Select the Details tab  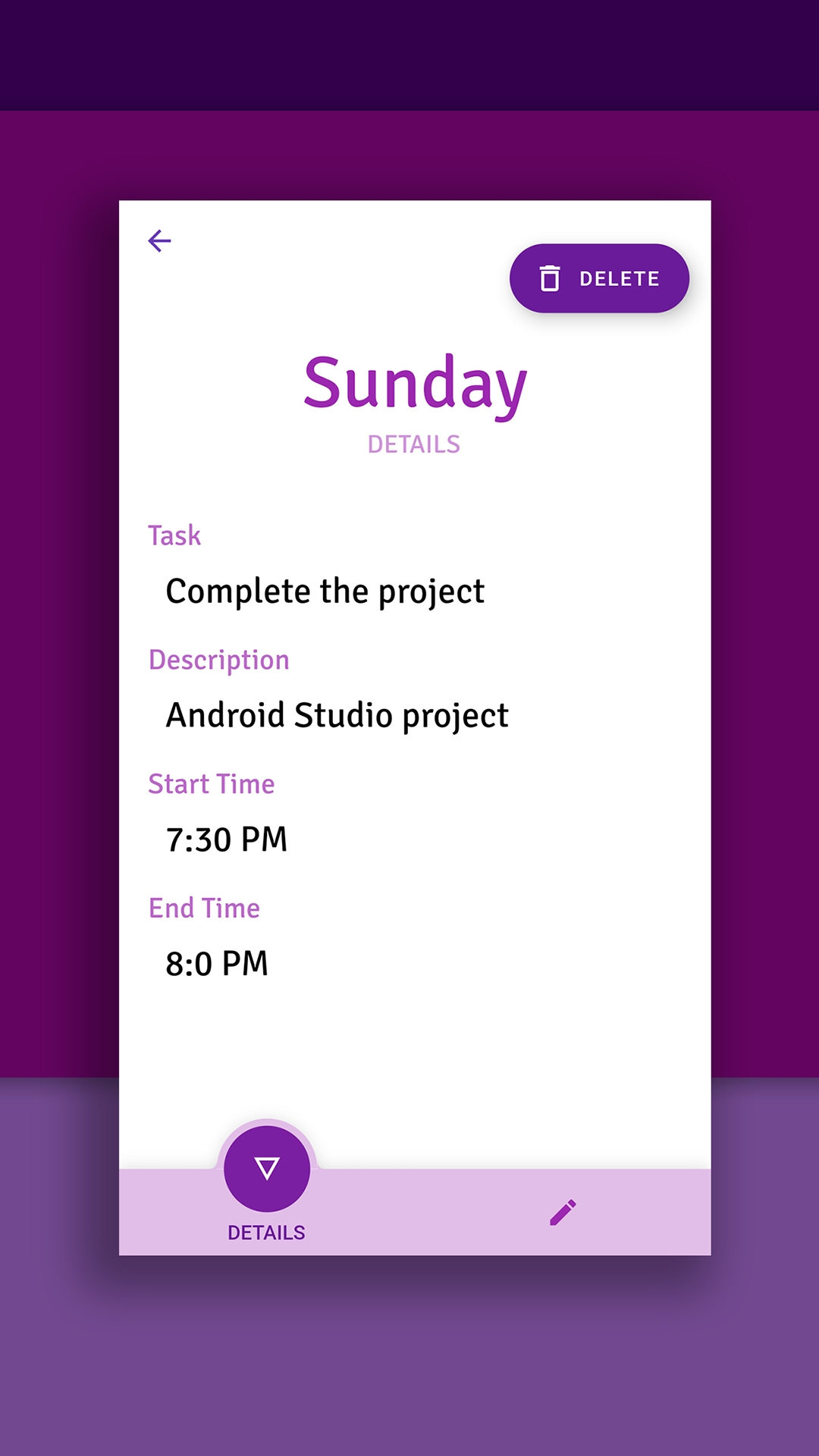point(267,1183)
